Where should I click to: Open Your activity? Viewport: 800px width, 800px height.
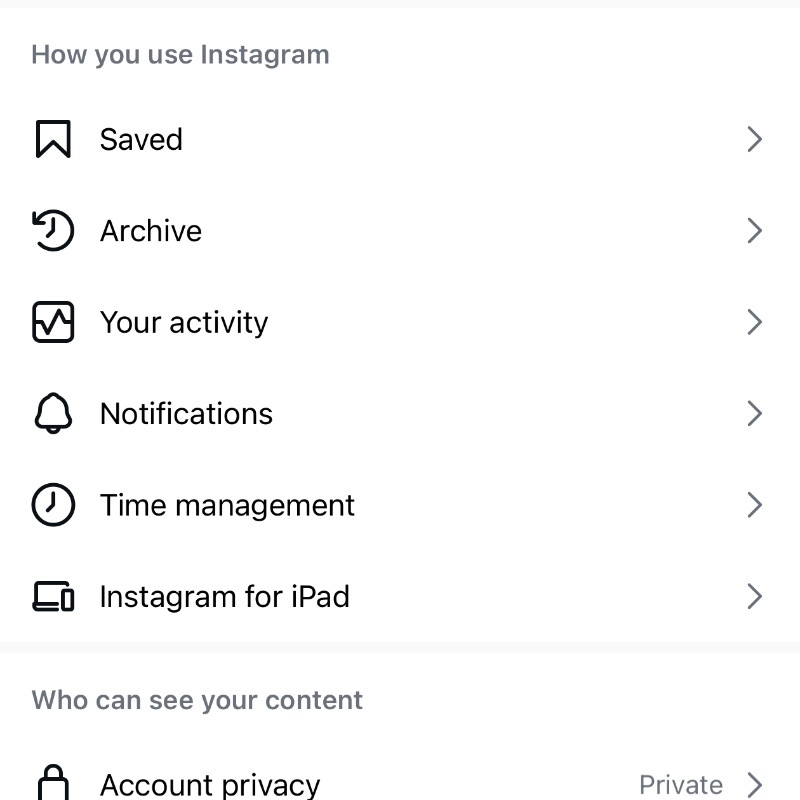click(x=400, y=322)
